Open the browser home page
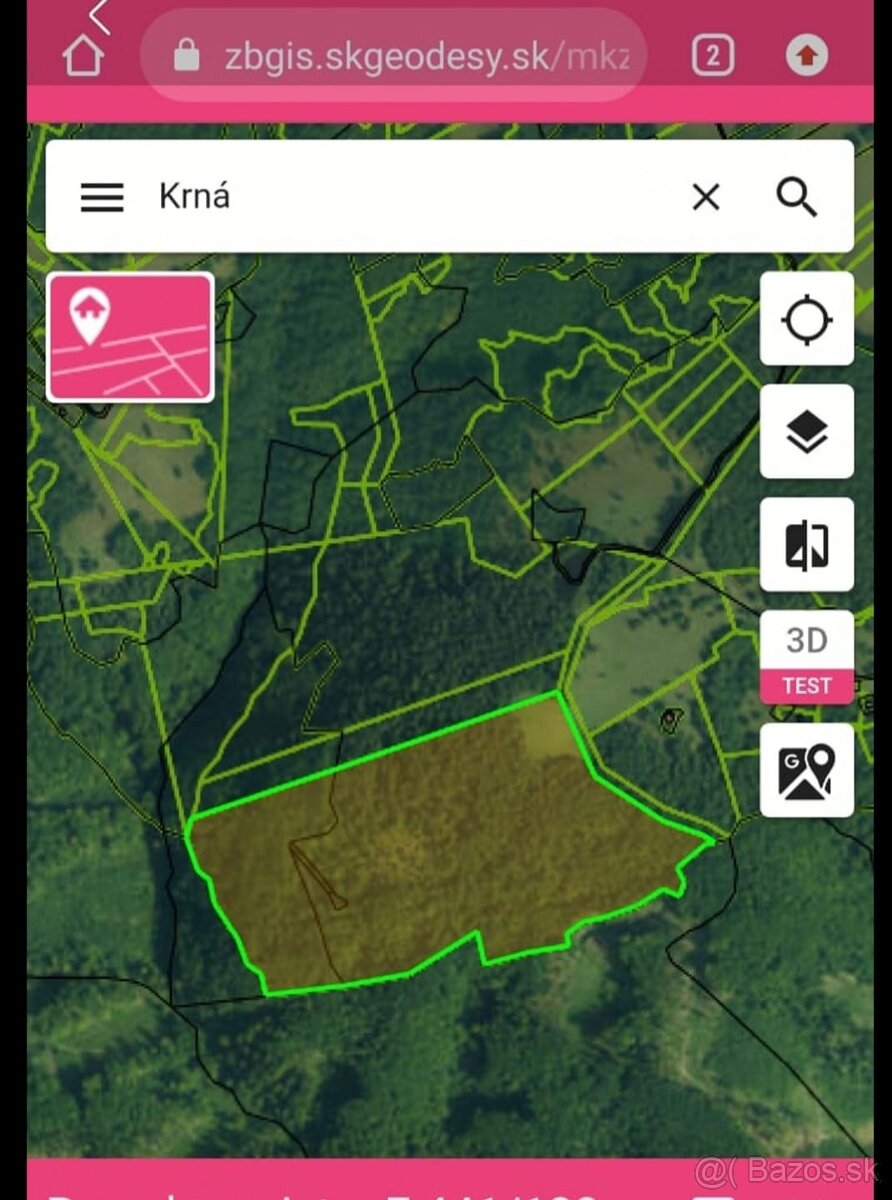The width and height of the screenshot is (892, 1200). 83,57
